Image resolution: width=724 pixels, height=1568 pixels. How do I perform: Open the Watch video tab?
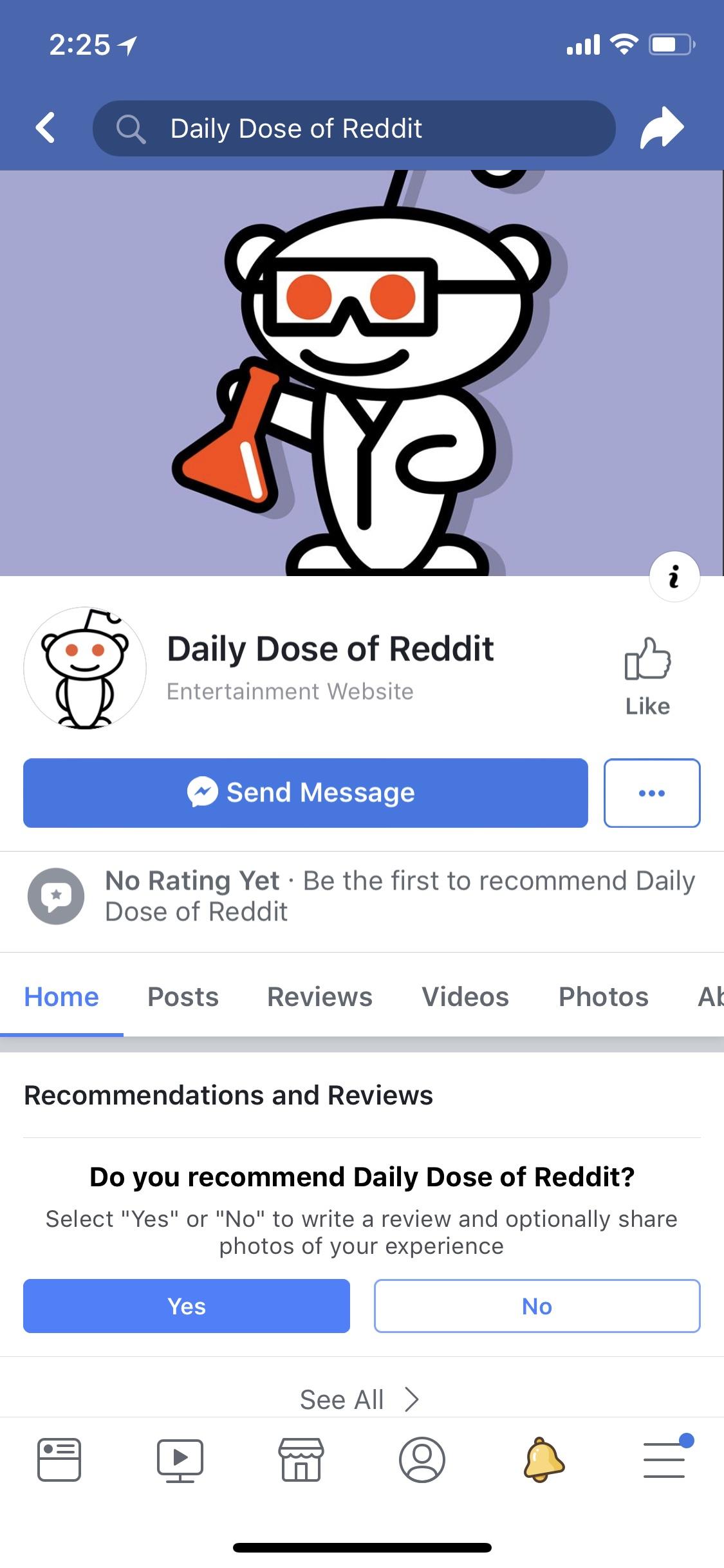[180, 1460]
